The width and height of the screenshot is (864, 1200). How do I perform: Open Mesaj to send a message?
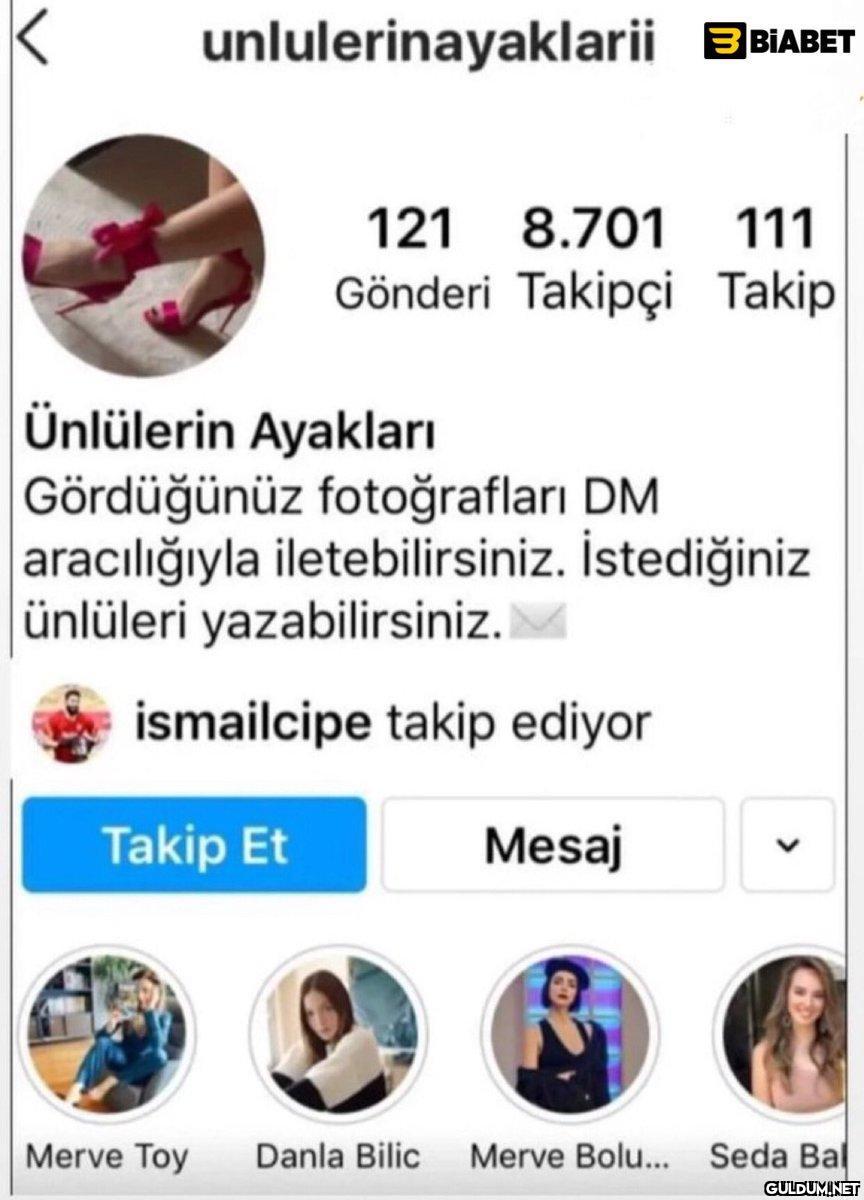[x=553, y=845]
